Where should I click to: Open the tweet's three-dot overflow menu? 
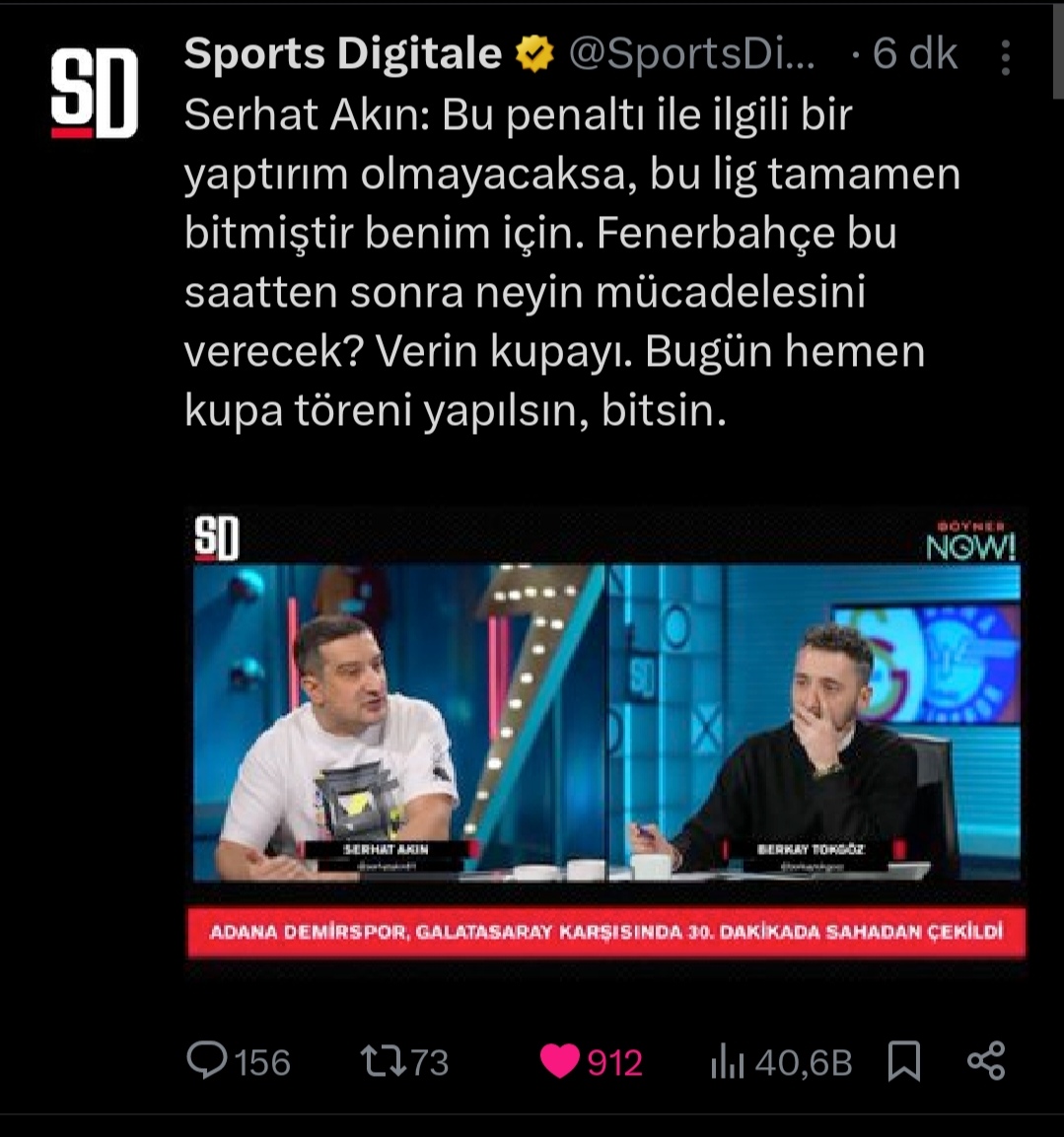point(1005,58)
